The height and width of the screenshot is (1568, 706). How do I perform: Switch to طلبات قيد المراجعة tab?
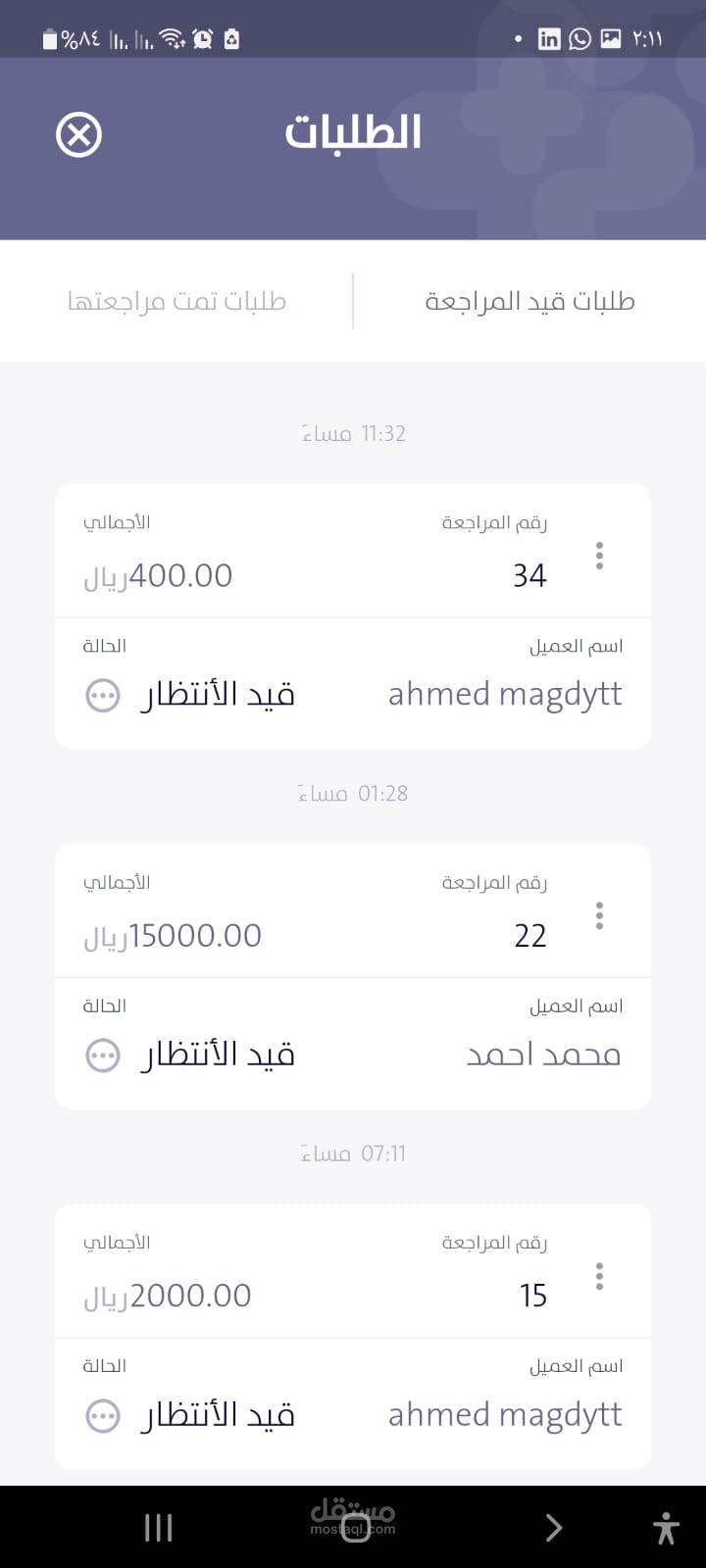click(x=529, y=301)
